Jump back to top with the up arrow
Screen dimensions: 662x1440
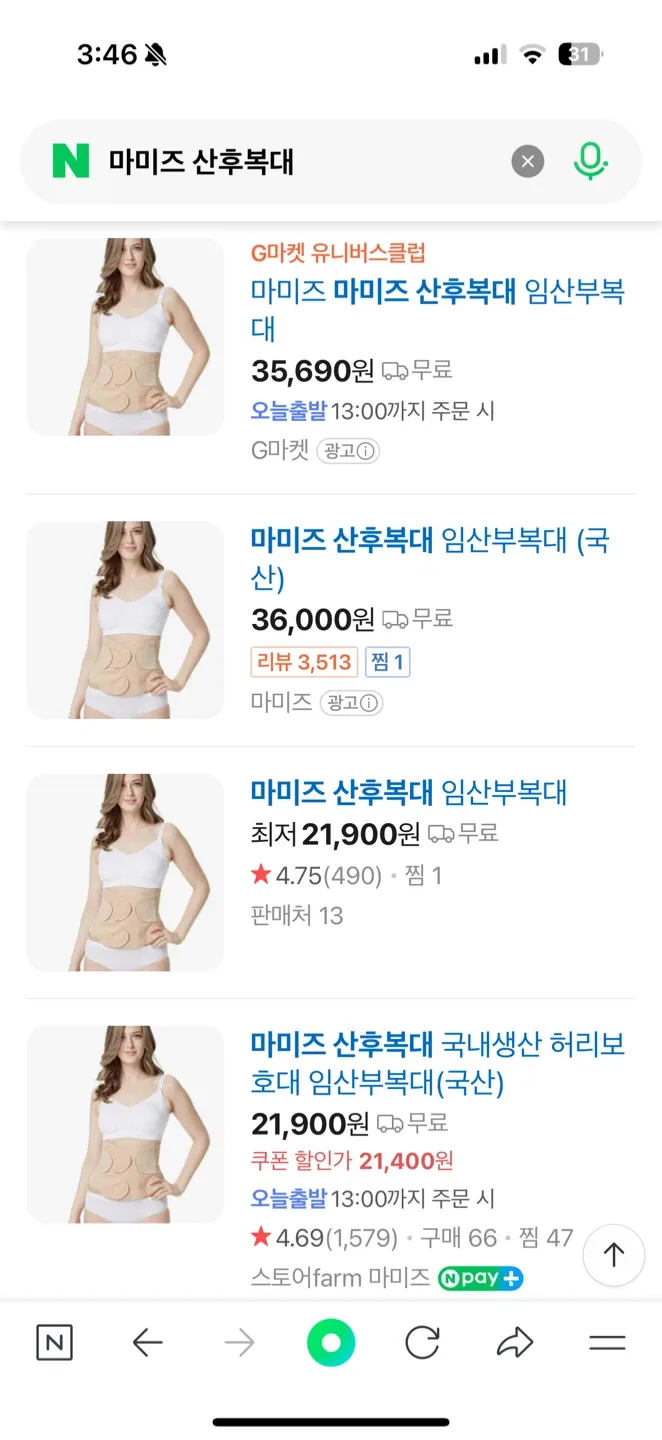pos(614,1254)
